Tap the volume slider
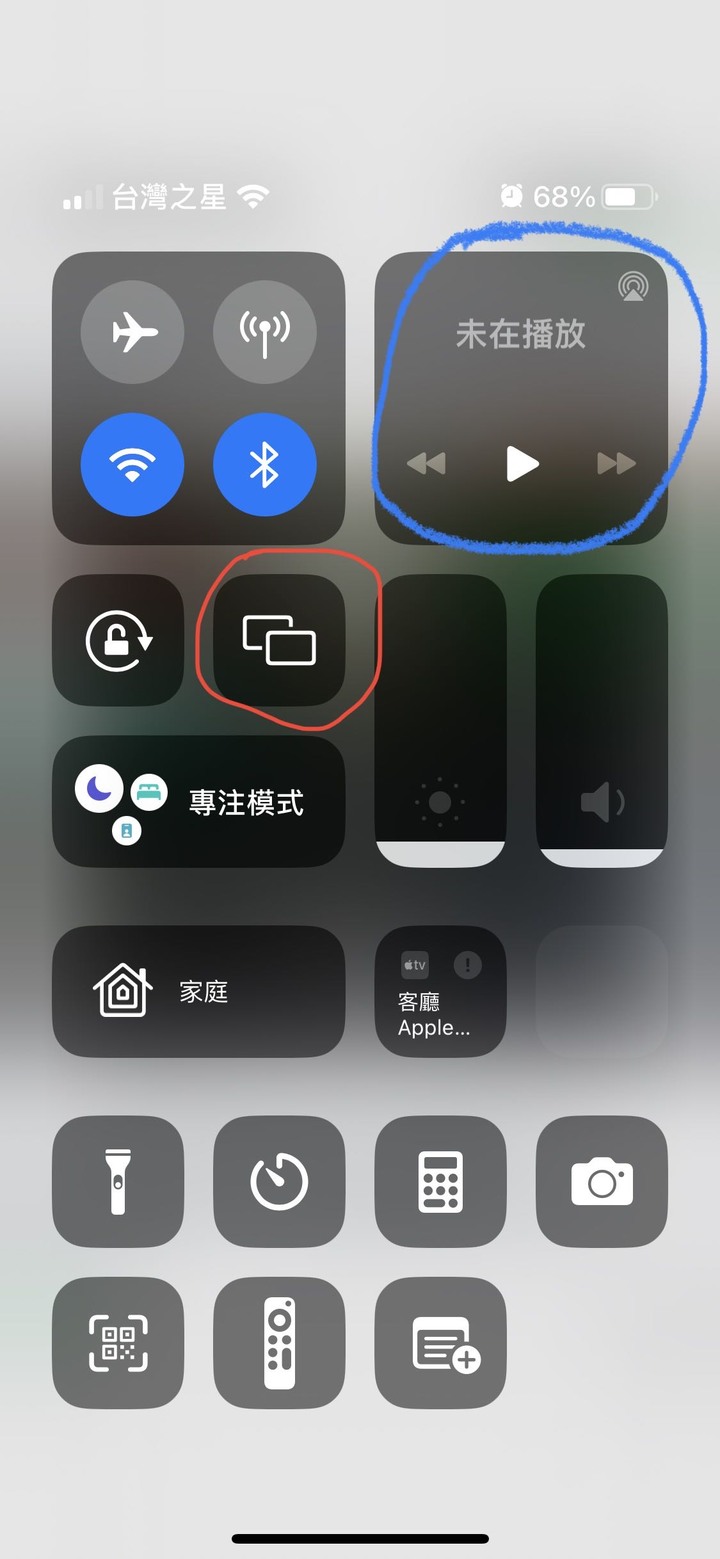Viewport: 720px width, 1559px height. click(x=601, y=720)
